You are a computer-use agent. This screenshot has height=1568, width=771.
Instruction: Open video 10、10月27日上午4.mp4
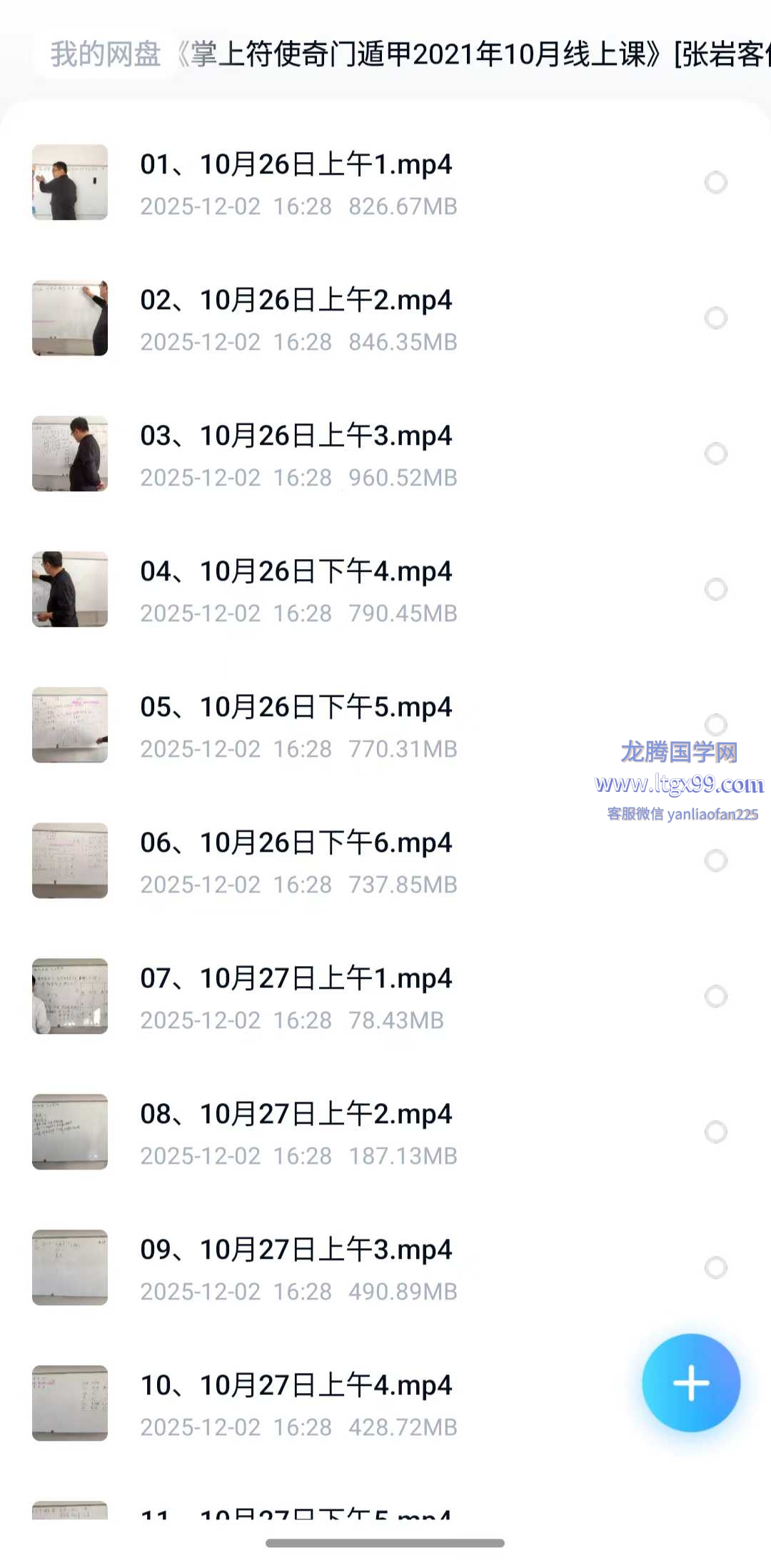pos(296,1386)
